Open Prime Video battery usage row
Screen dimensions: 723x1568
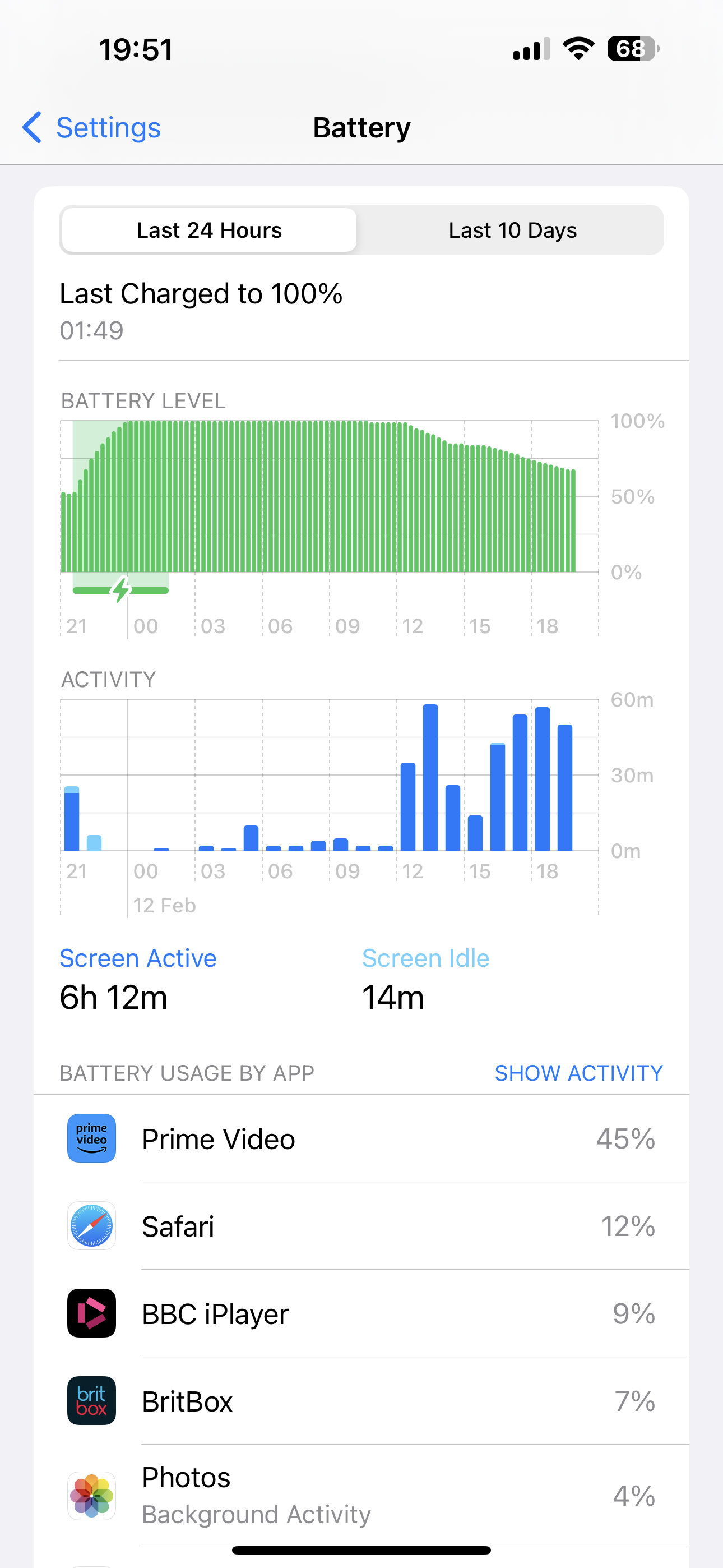[x=361, y=1138]
